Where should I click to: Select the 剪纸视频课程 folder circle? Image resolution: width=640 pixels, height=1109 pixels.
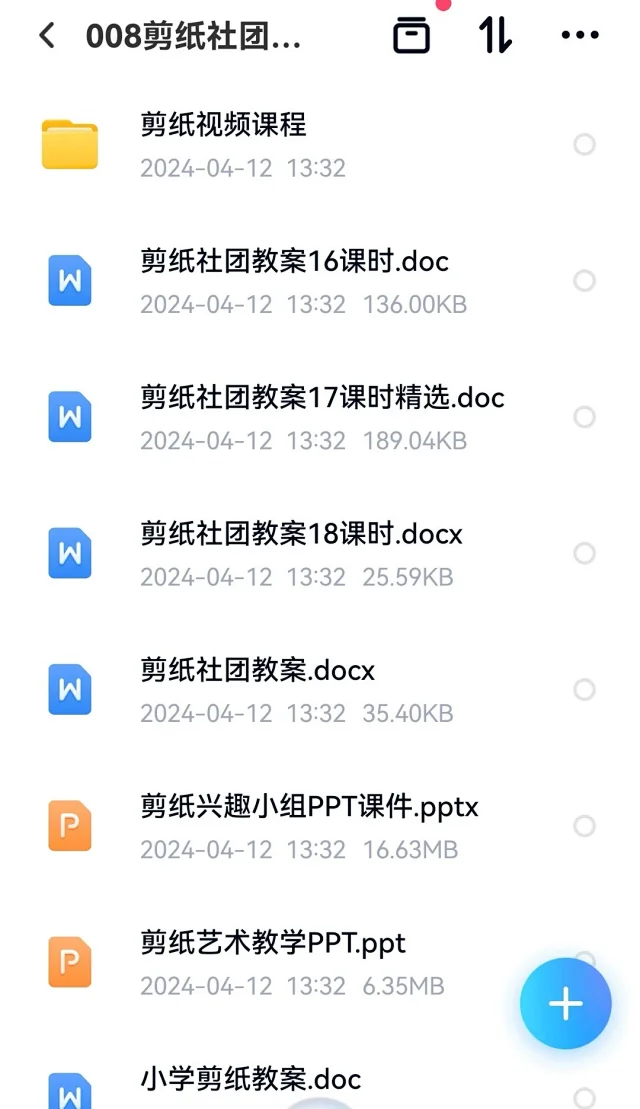click(x=584, y=145)
